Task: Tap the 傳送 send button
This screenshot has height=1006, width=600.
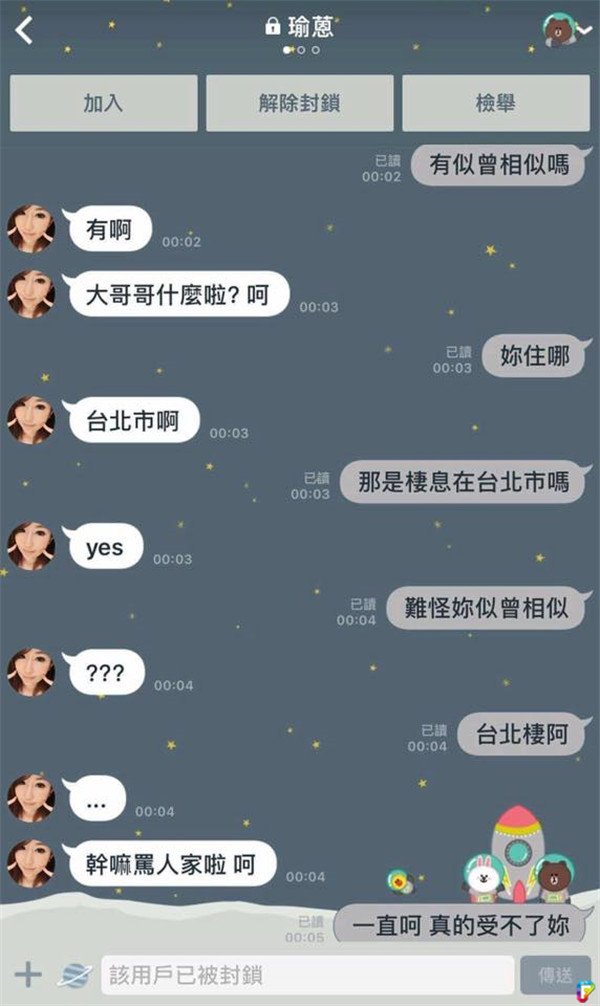Action: point(555,974)
